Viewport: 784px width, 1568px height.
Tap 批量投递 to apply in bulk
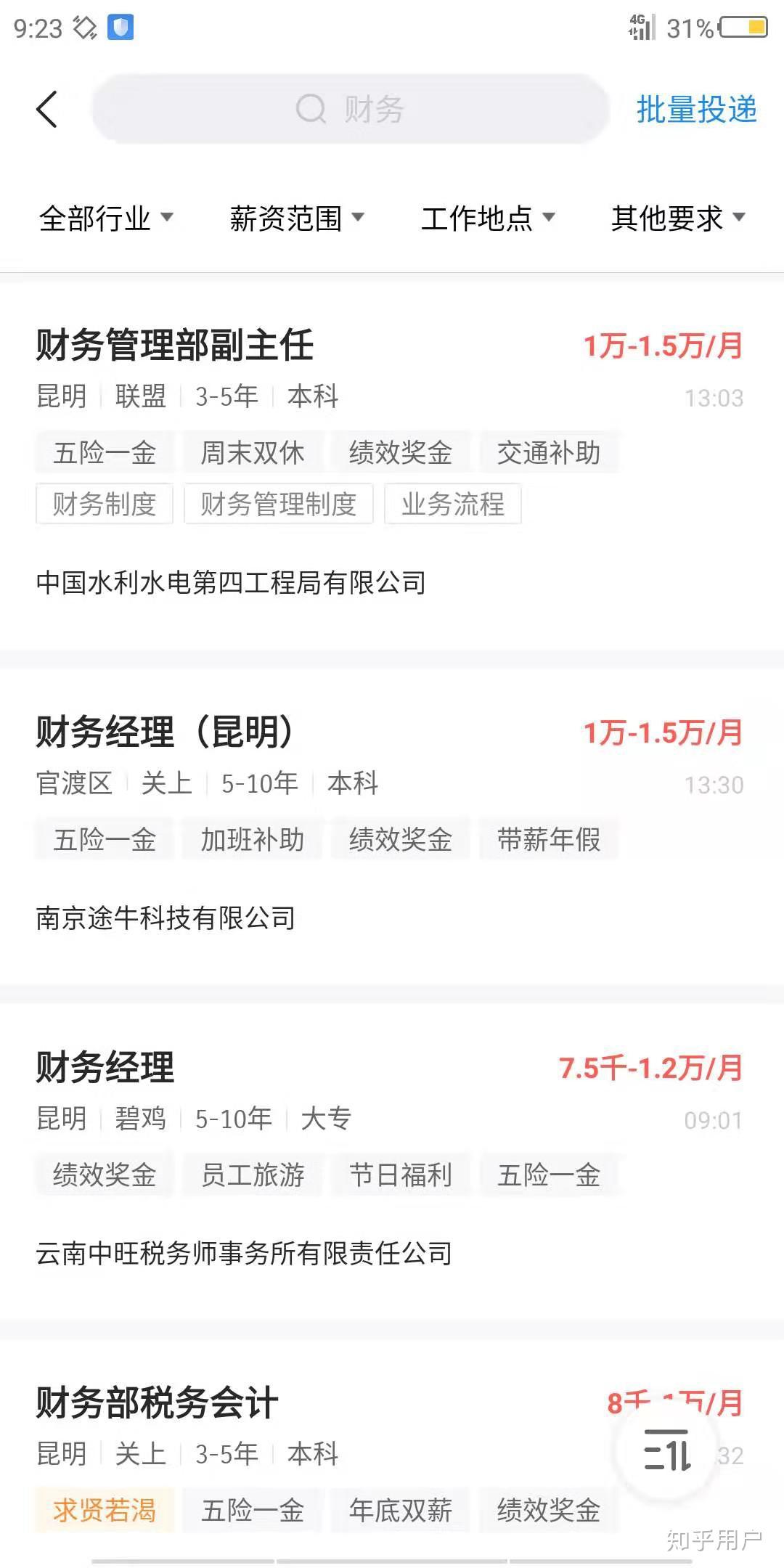click(695, 110)
